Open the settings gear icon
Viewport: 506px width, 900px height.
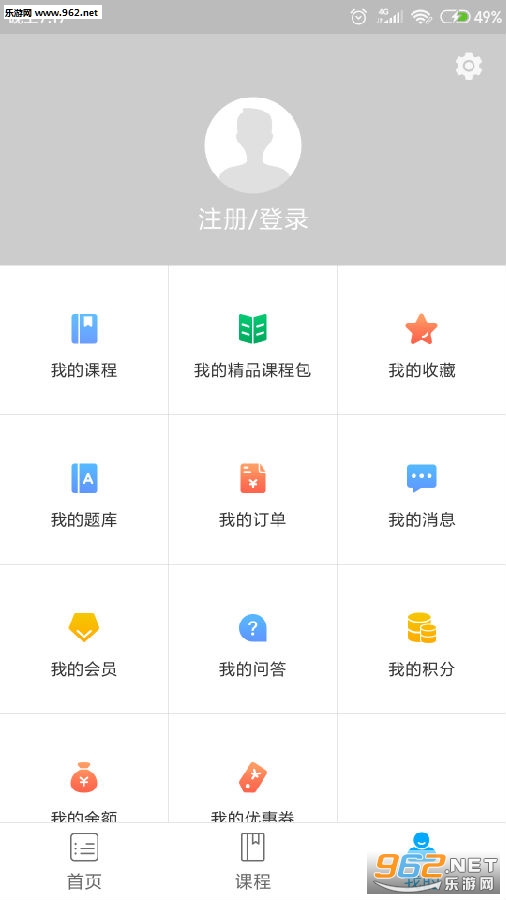click(469, 66)
